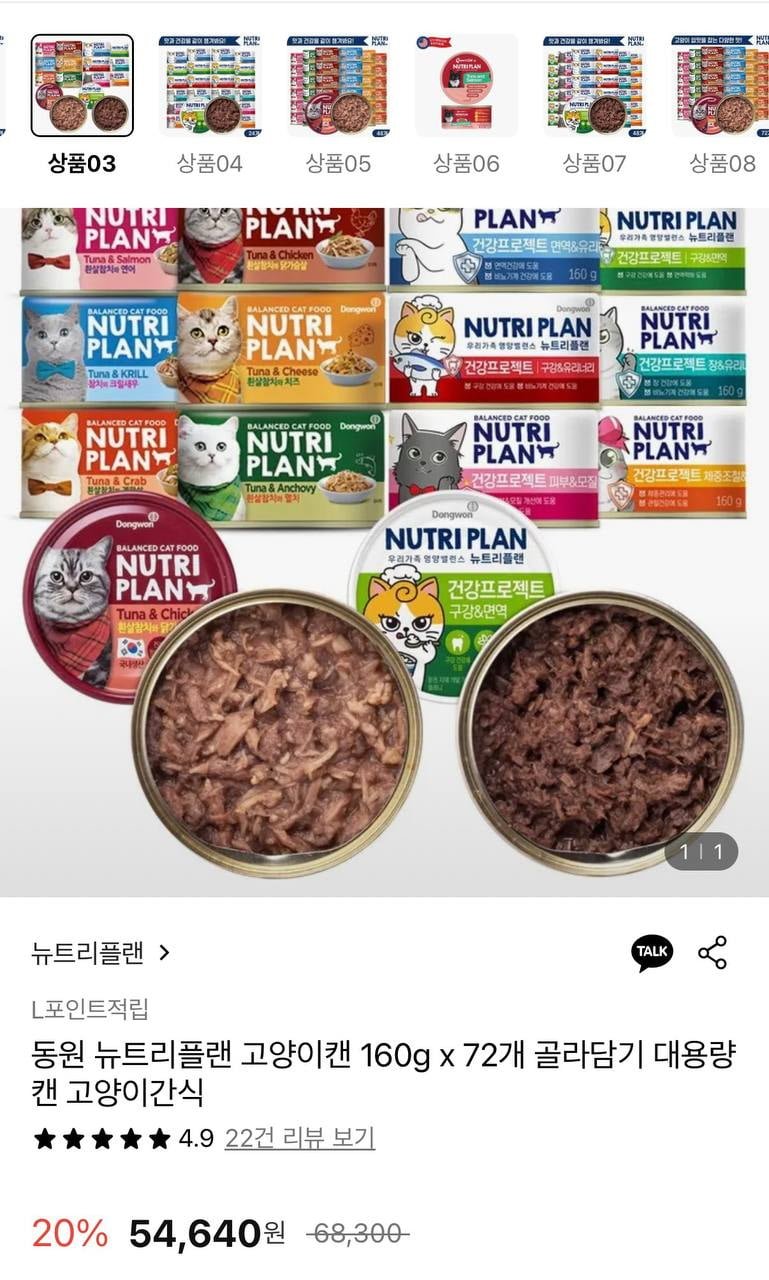Image resolution: width=769 pixels, height=1280 pixels.
Task: Select the 상품03 option thumbnail
Action: pos(82,86)
